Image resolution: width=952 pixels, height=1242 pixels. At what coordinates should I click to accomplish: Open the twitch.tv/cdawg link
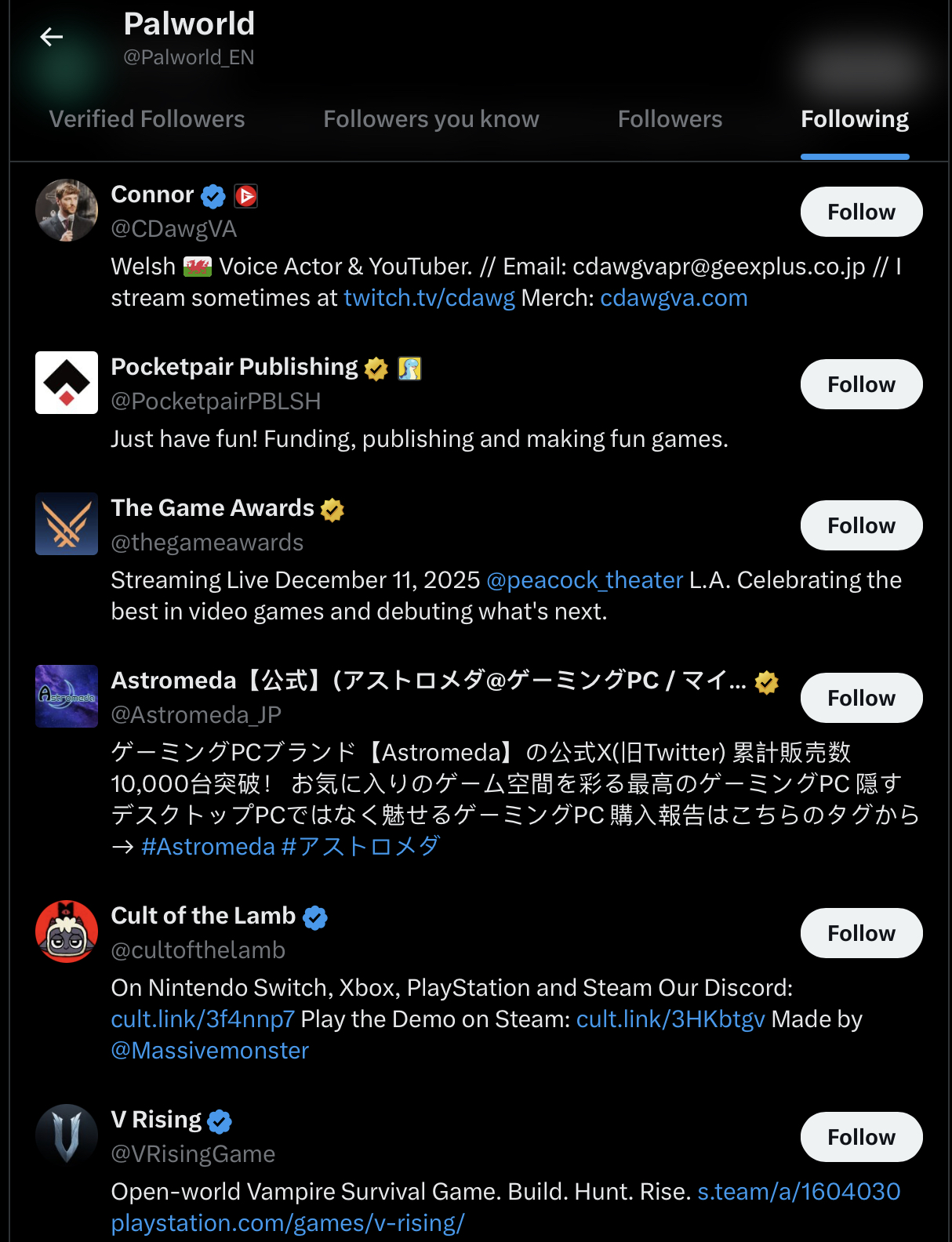[429, 298]
